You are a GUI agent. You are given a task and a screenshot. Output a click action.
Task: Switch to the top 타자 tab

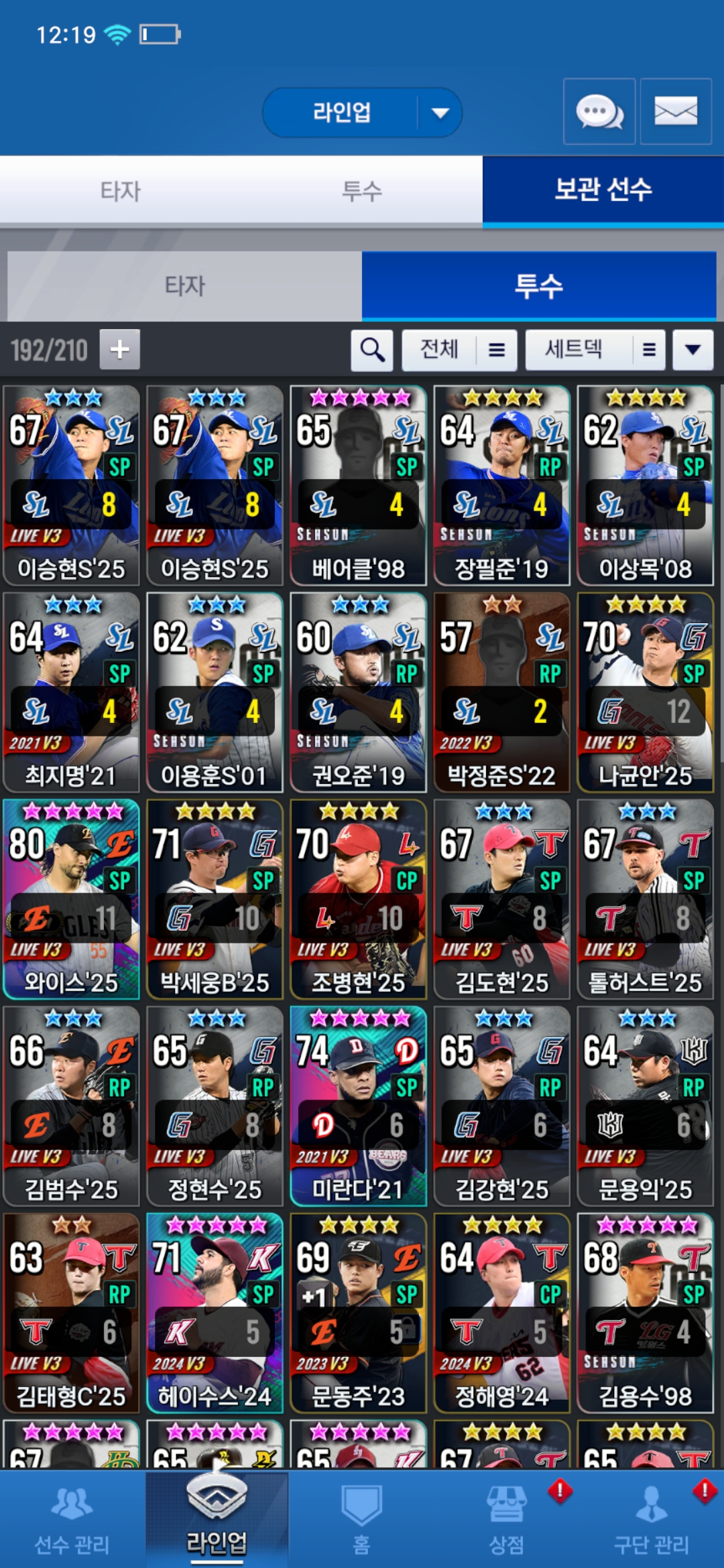121,191
